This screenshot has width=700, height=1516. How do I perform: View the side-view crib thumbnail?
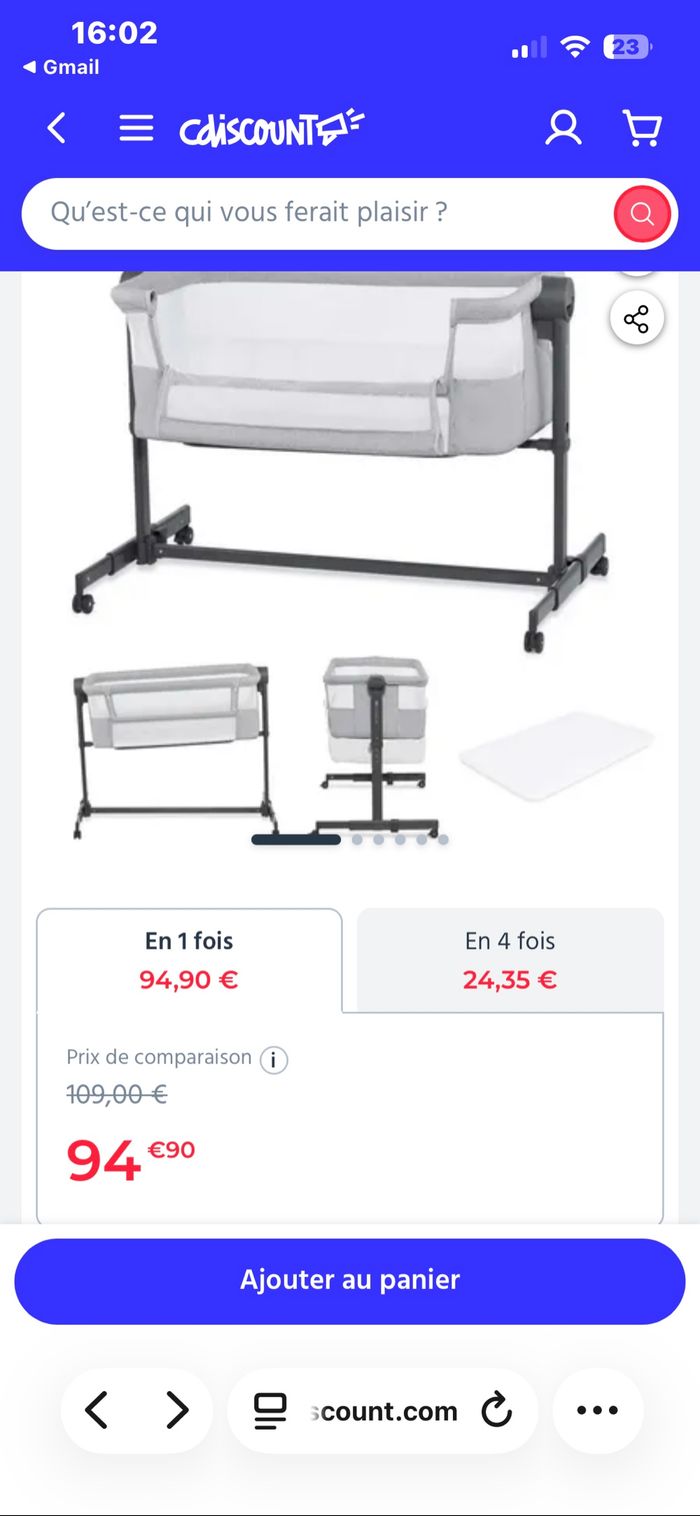[376, 745]
